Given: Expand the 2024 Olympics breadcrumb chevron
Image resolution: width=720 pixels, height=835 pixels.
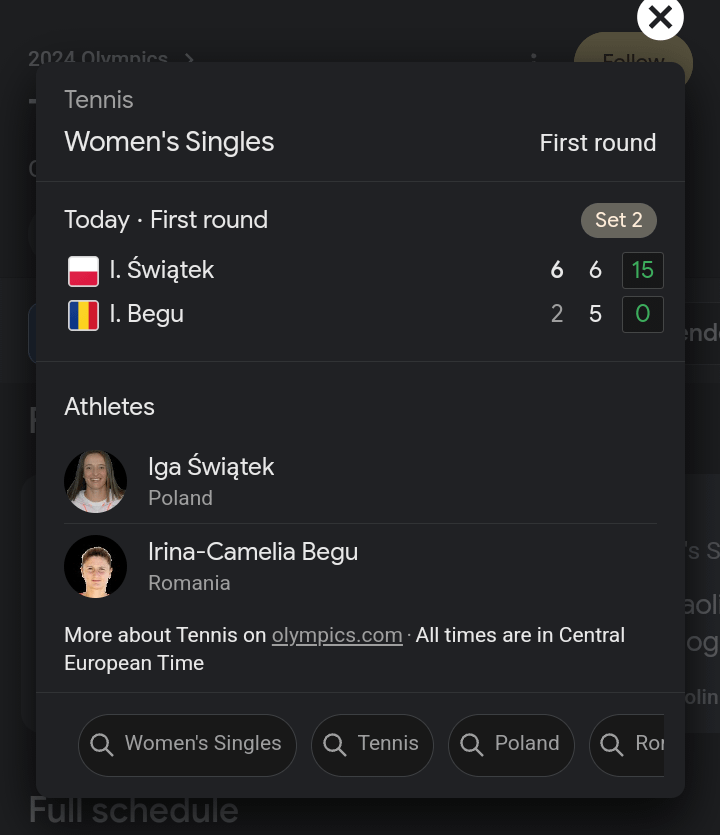Looking at the screenshot, I should click(189, 59).
